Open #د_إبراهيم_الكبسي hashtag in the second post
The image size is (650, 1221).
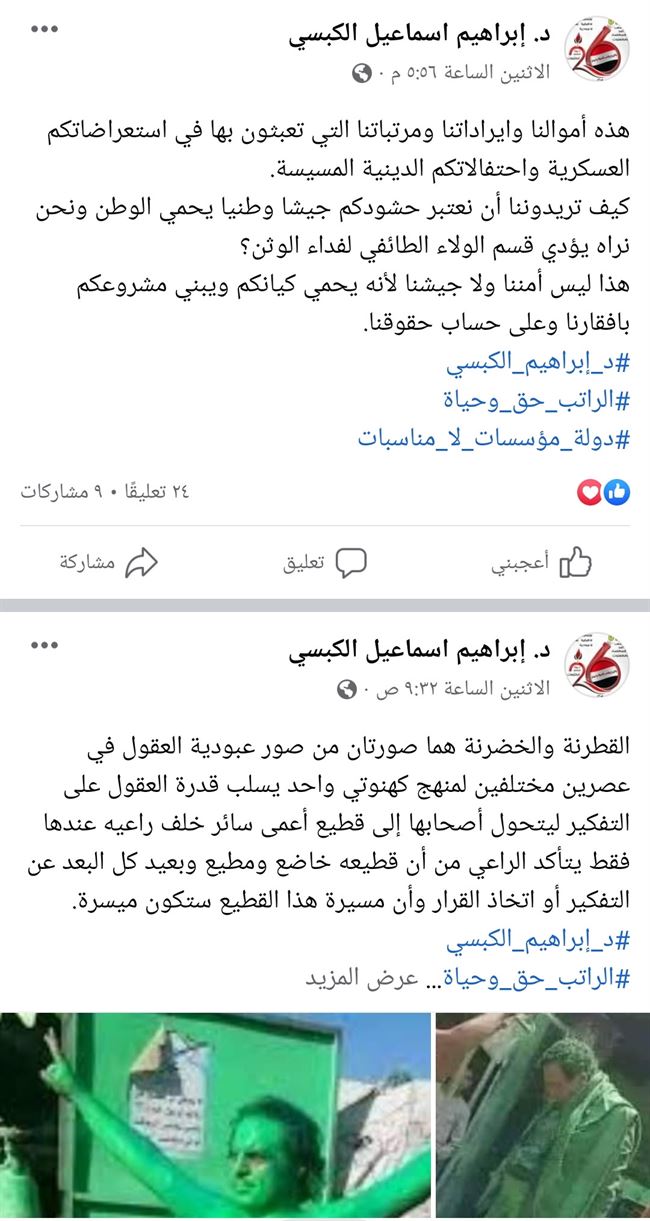[x=537, y=941]
